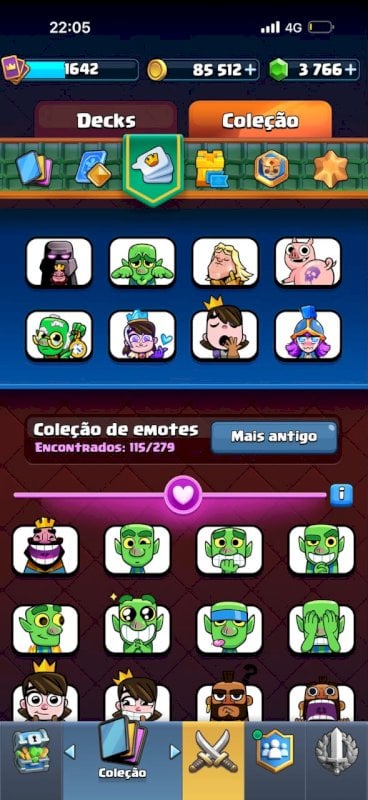Open the shop chest tab
This screenshot has height=800, width=368.
(31, 751)
